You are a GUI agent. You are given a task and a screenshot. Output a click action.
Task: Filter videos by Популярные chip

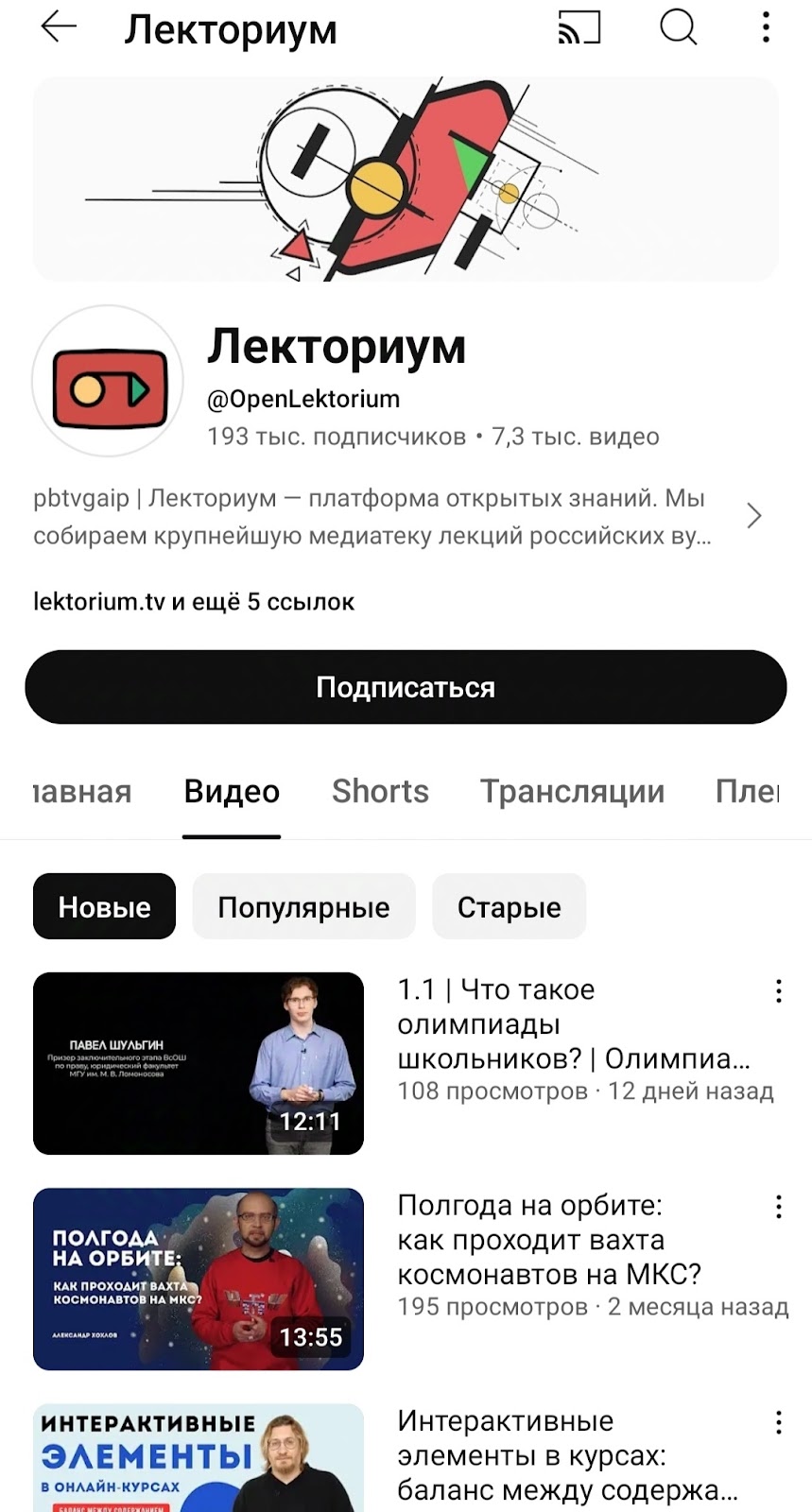coord(303,907)
